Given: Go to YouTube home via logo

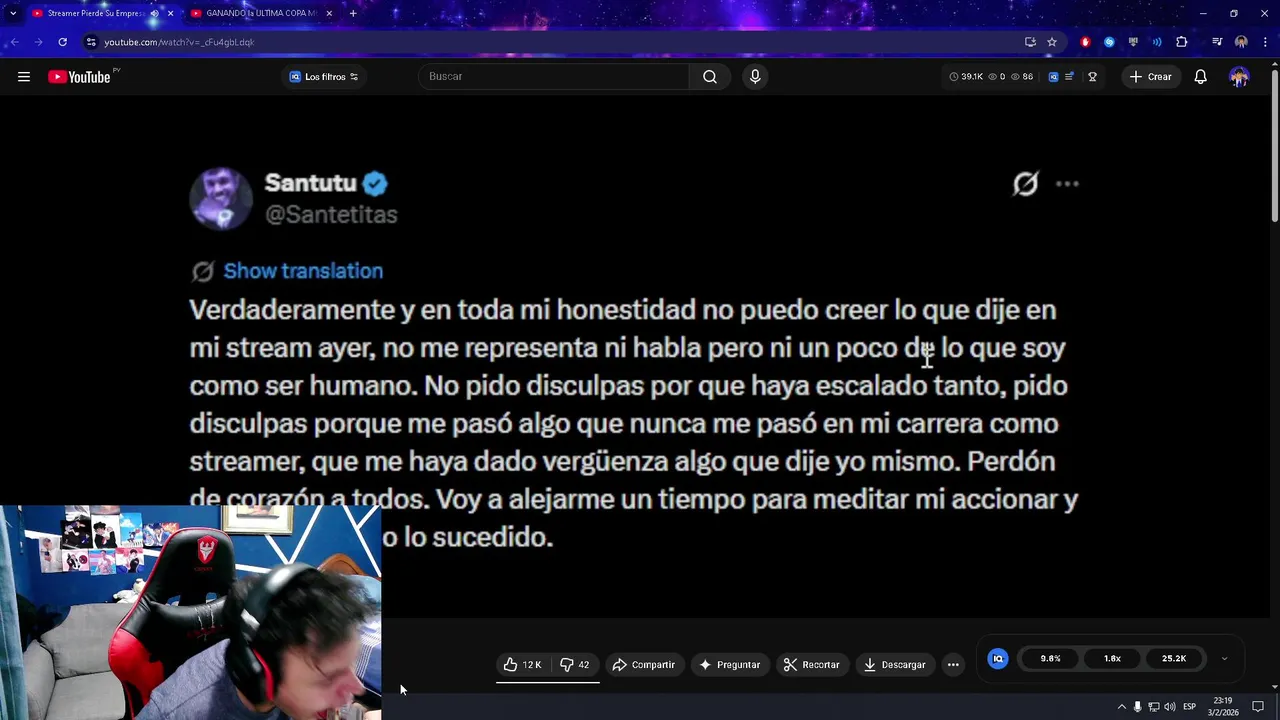Looking at the screenshot, I should pos(80,77).
